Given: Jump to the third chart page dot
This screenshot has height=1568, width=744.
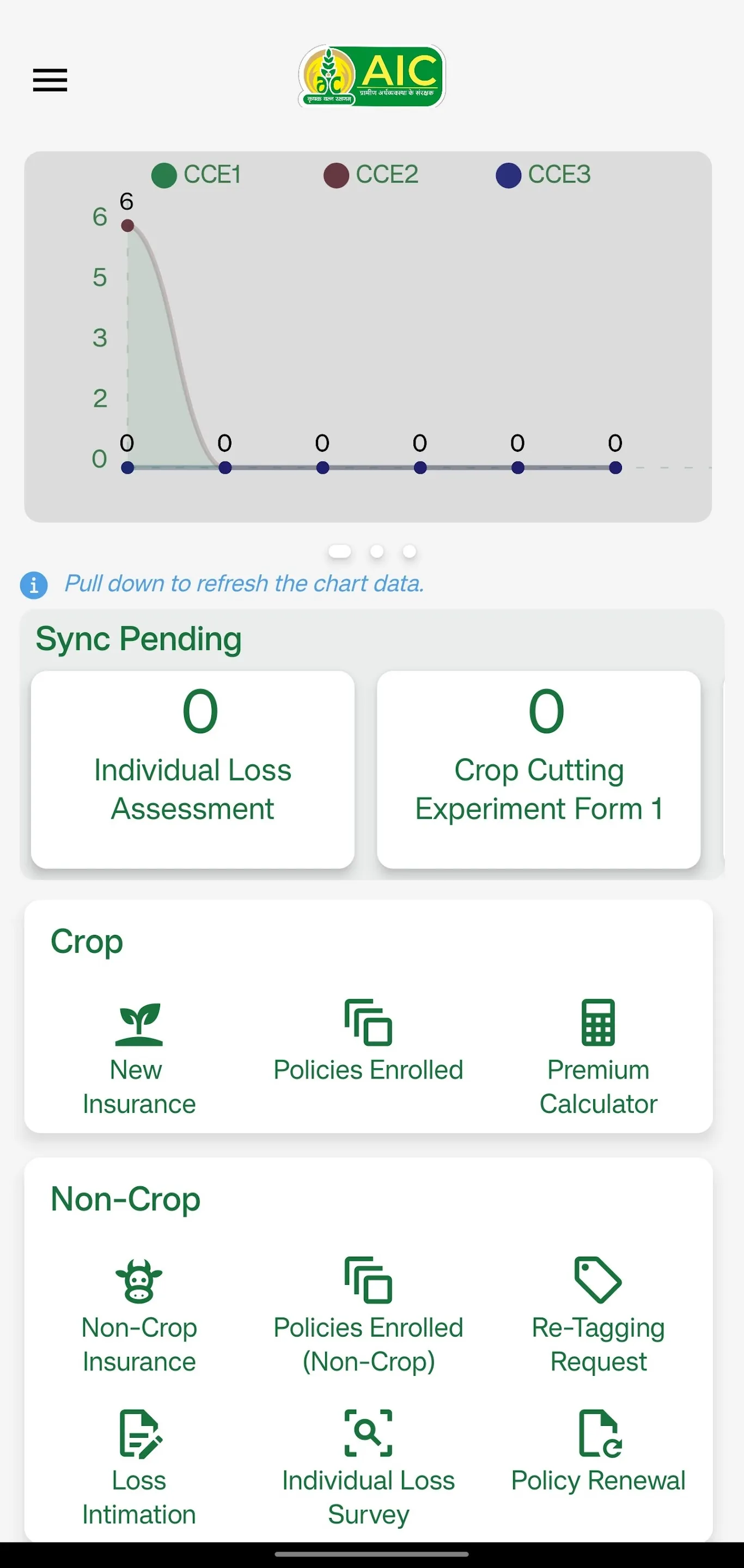Looking at the screenshot, I should (410, 552).
